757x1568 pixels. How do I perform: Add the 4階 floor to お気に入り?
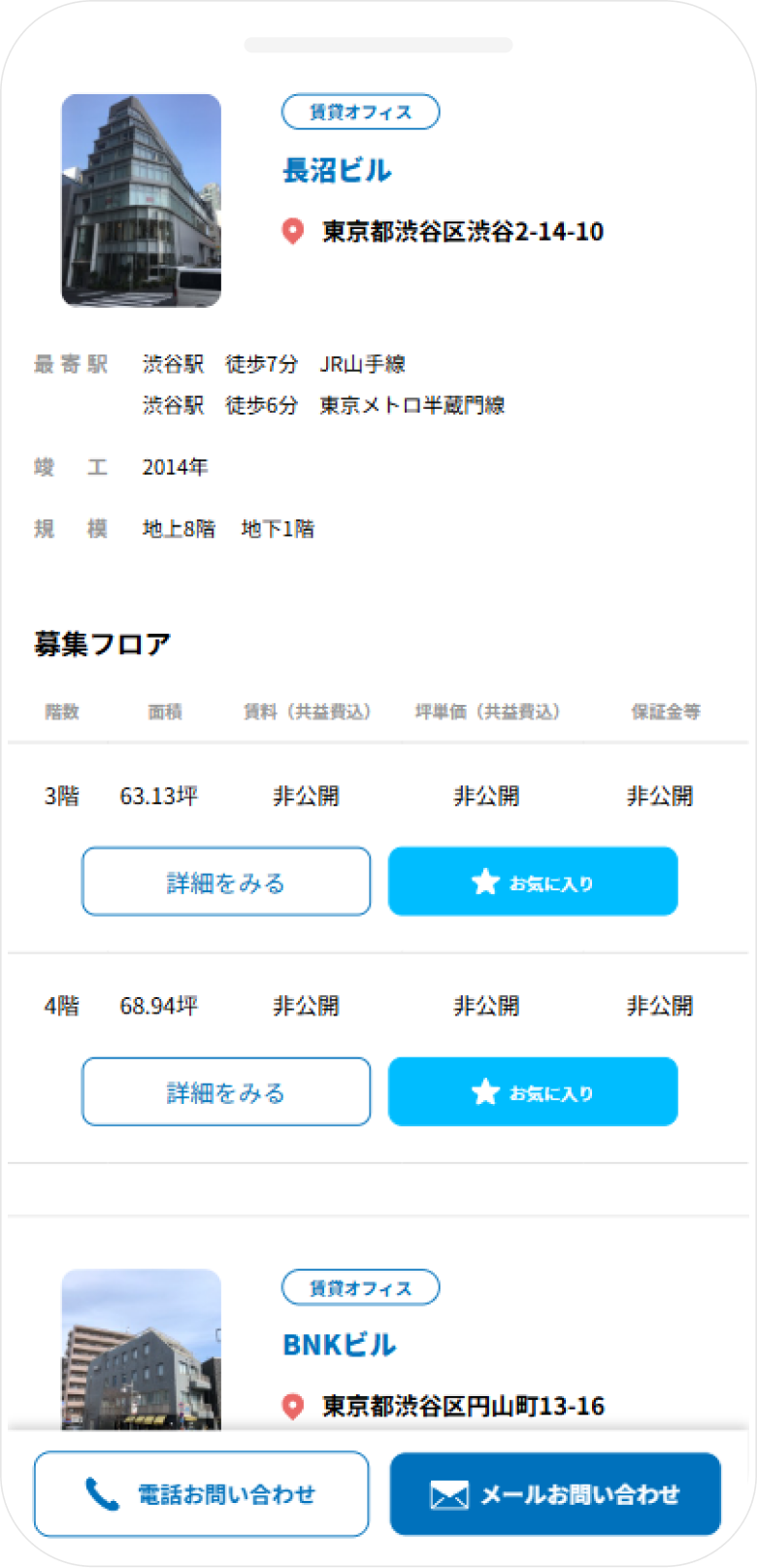point(533,1092)
